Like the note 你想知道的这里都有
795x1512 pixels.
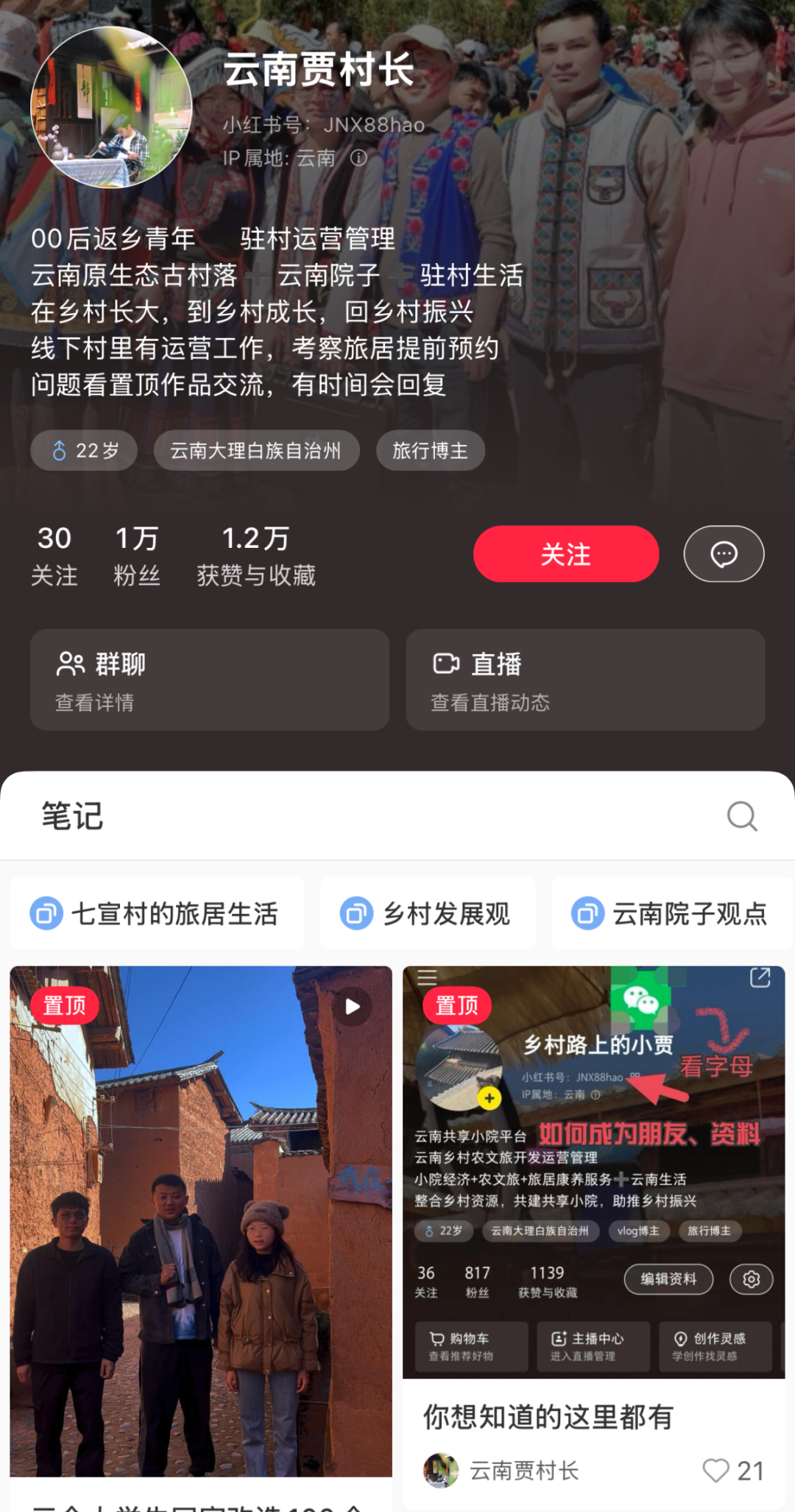pyautogui.click(x=715, y=1471)
